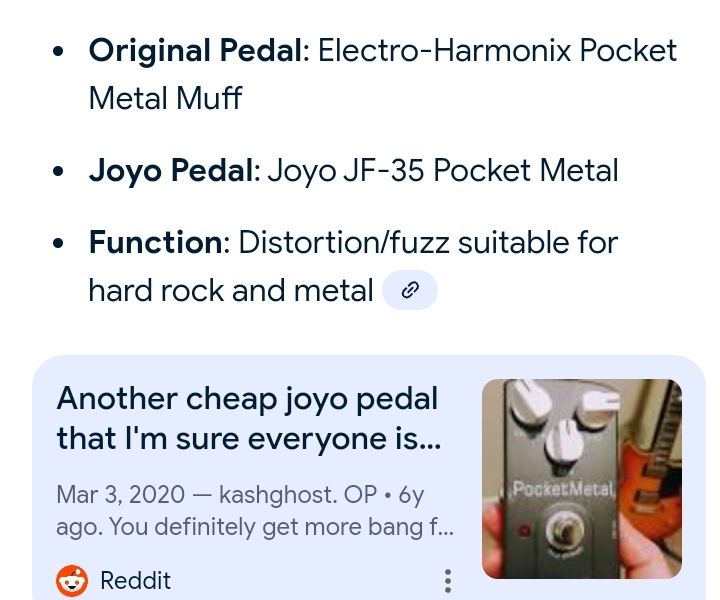
Task: View the Pocket Metal pedal image
Action: pyautogui.click(x=581, y=478)
